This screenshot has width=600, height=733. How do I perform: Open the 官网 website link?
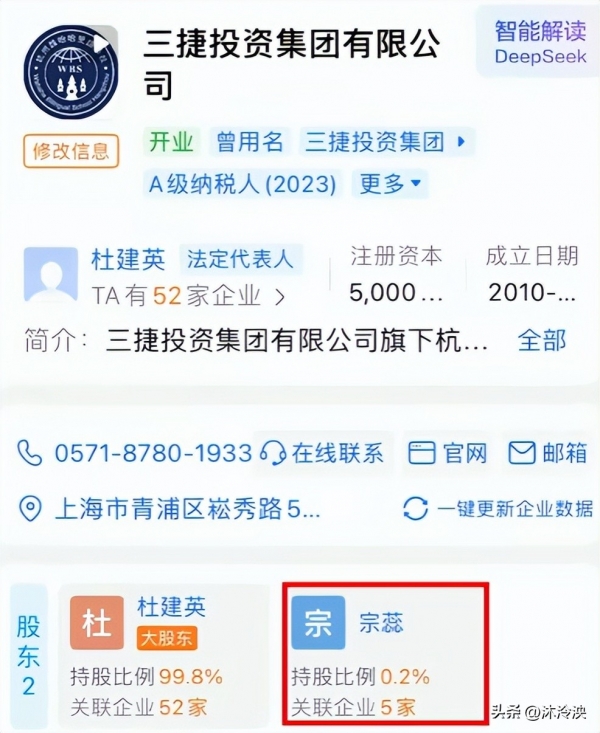click(451, 453)
